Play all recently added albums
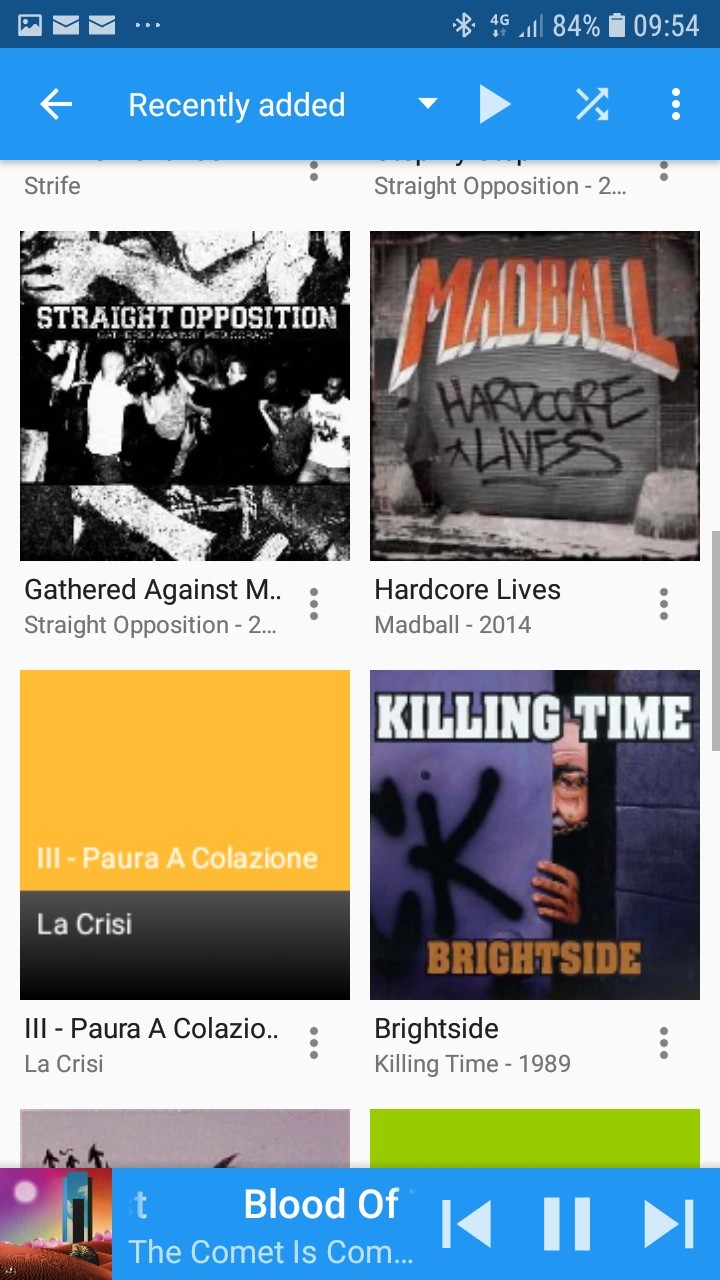Viewport: 720px width, 1280px height. click(x=494, y=105)
